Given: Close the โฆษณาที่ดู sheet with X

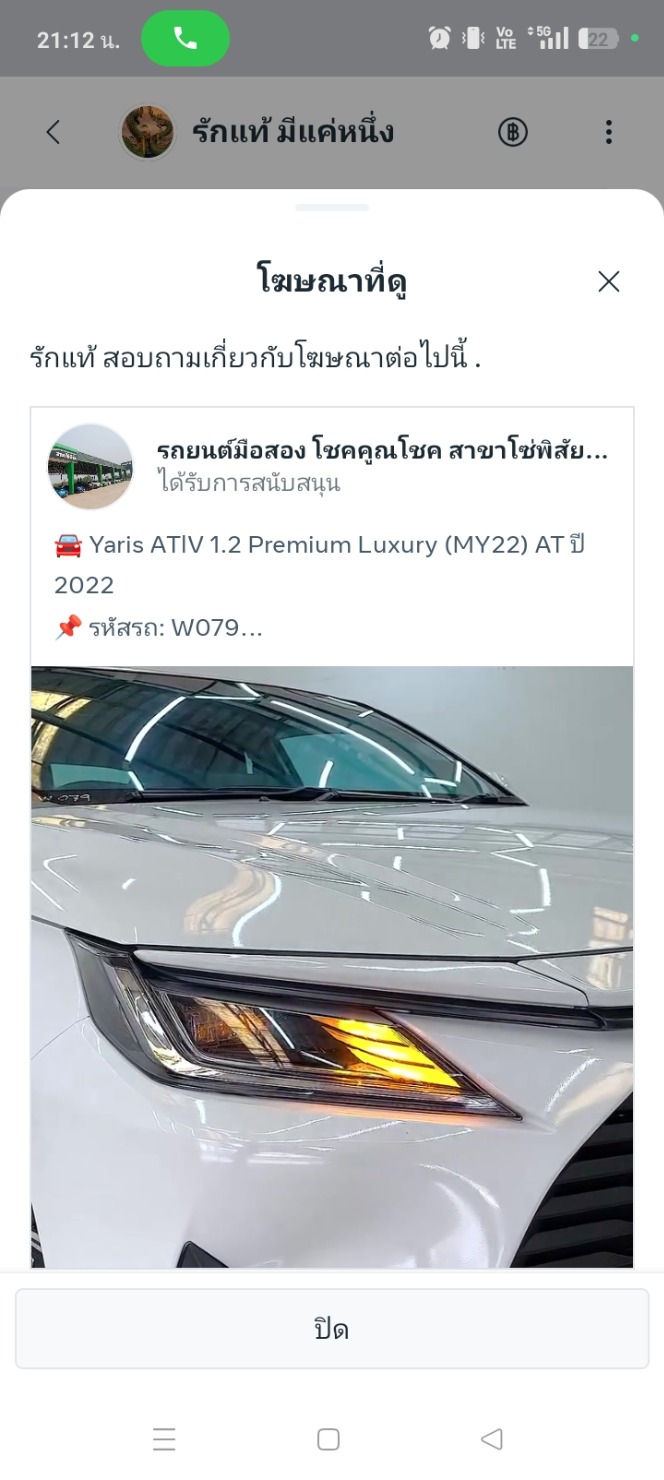Looking at the screenshot, I should 608,282.
